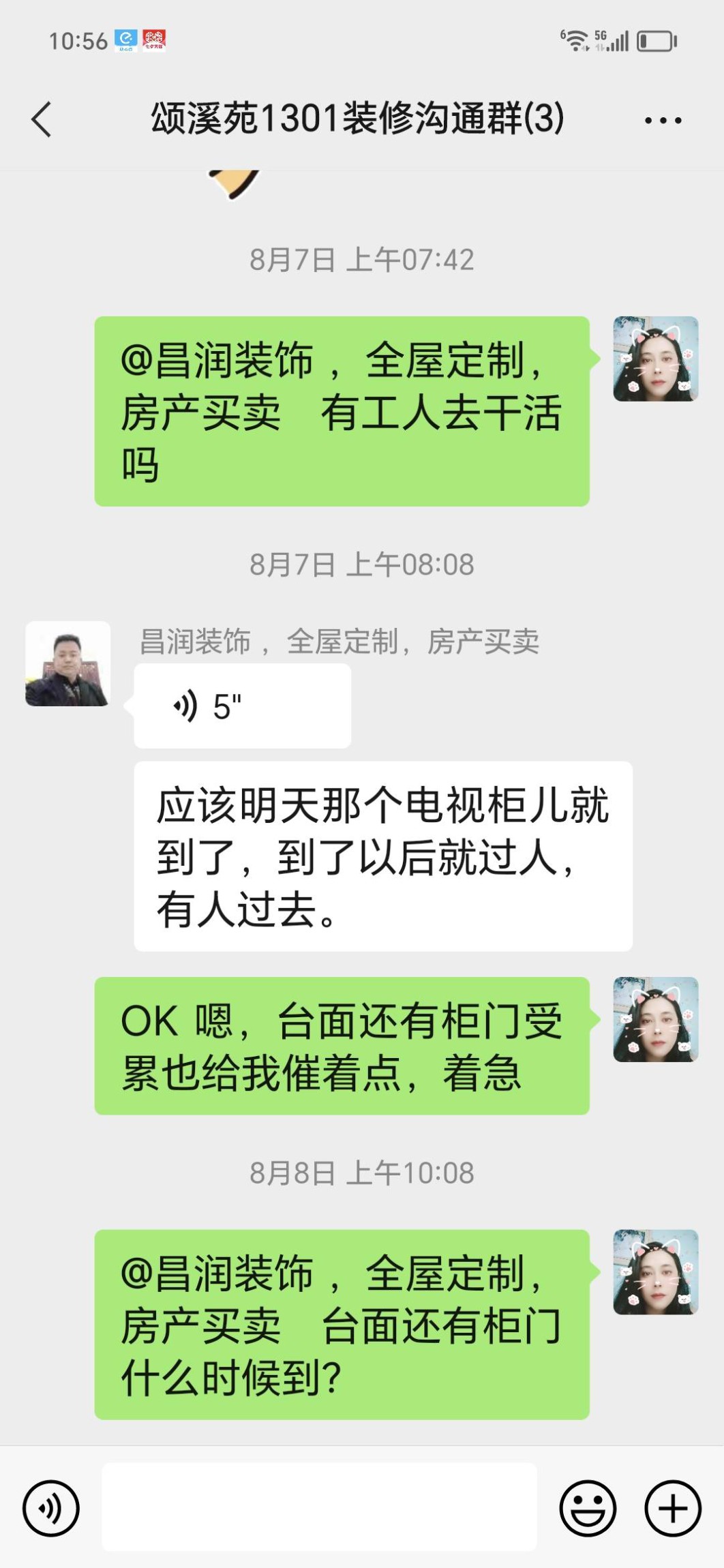
Task: Switch to voice input mode
Action: 51,1508
